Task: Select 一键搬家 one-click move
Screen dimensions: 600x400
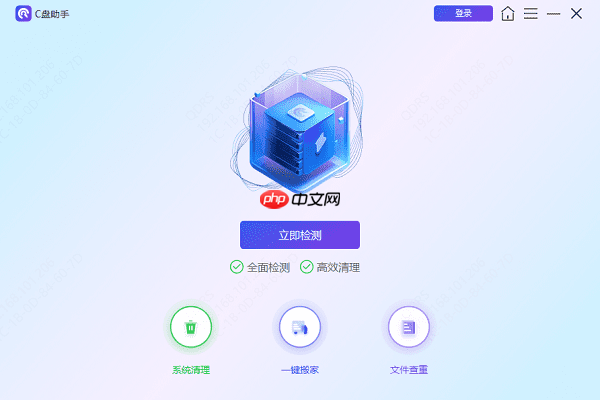Action: coord(299,327)
